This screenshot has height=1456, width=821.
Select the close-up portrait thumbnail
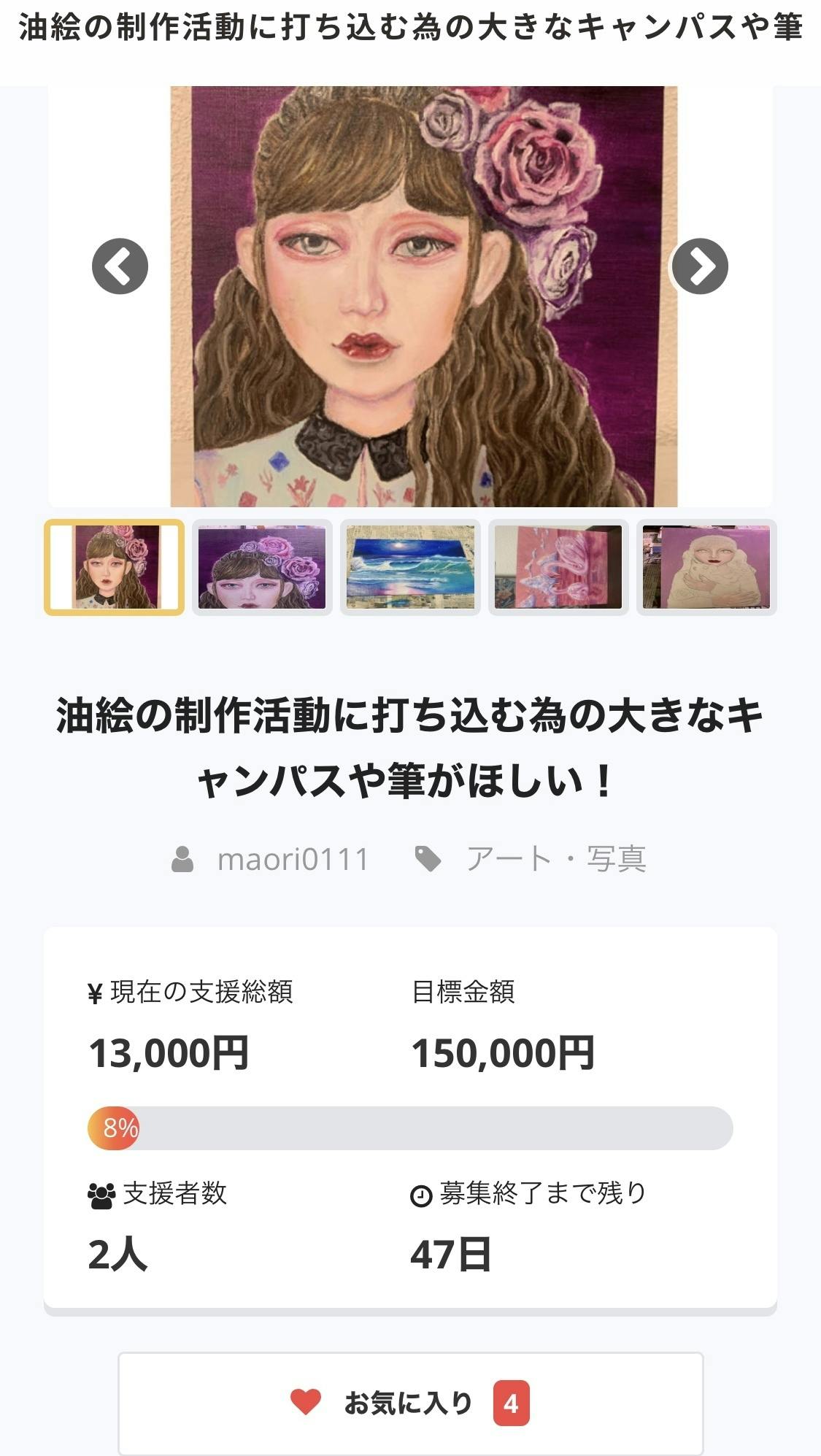point(262,567)
